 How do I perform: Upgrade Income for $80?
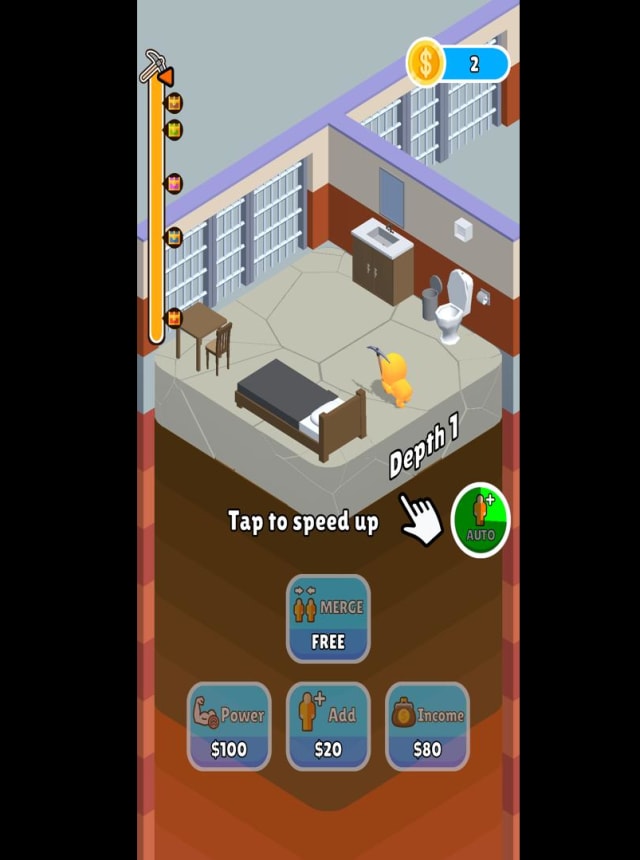click(x=427, y=727)
